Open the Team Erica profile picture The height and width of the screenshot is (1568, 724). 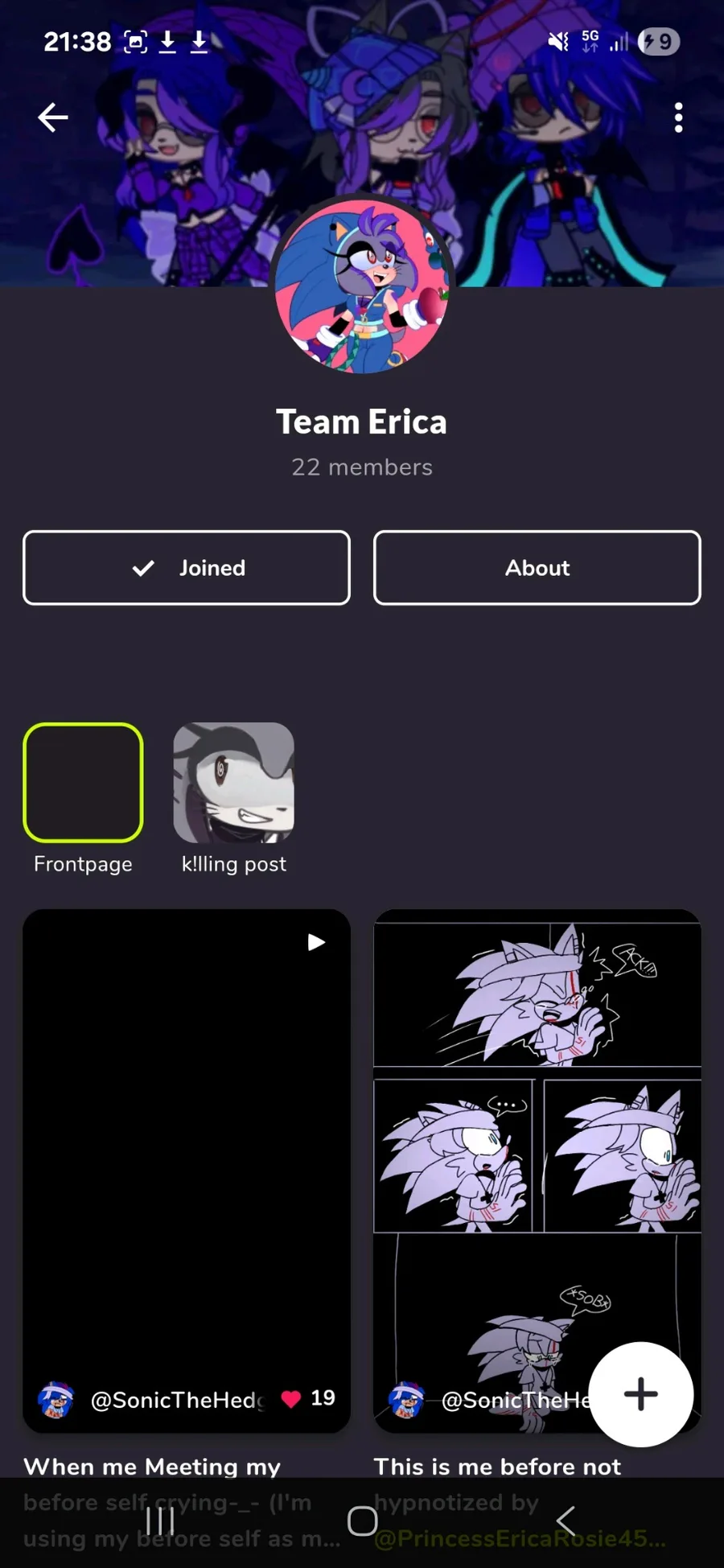point(362,286)
